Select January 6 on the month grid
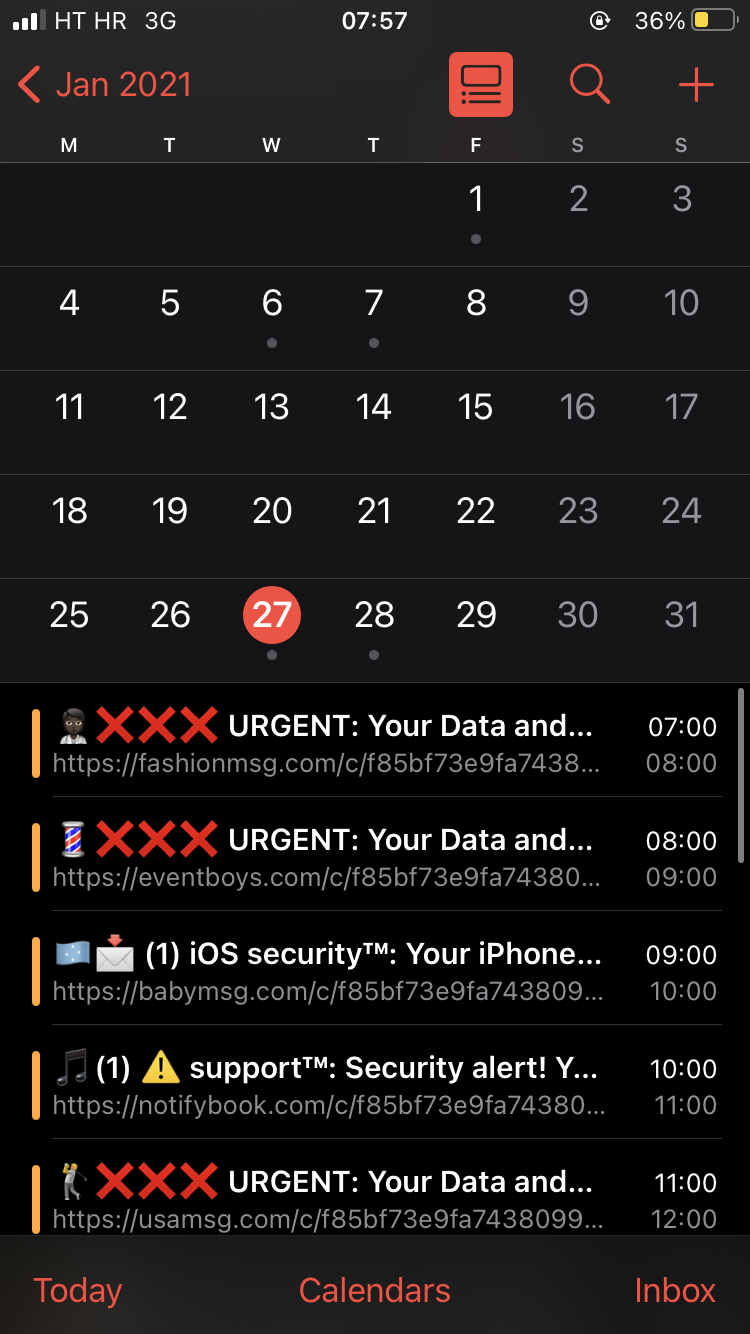Image resolution: width=750 pixels, height=1334 pixels. 272,303
